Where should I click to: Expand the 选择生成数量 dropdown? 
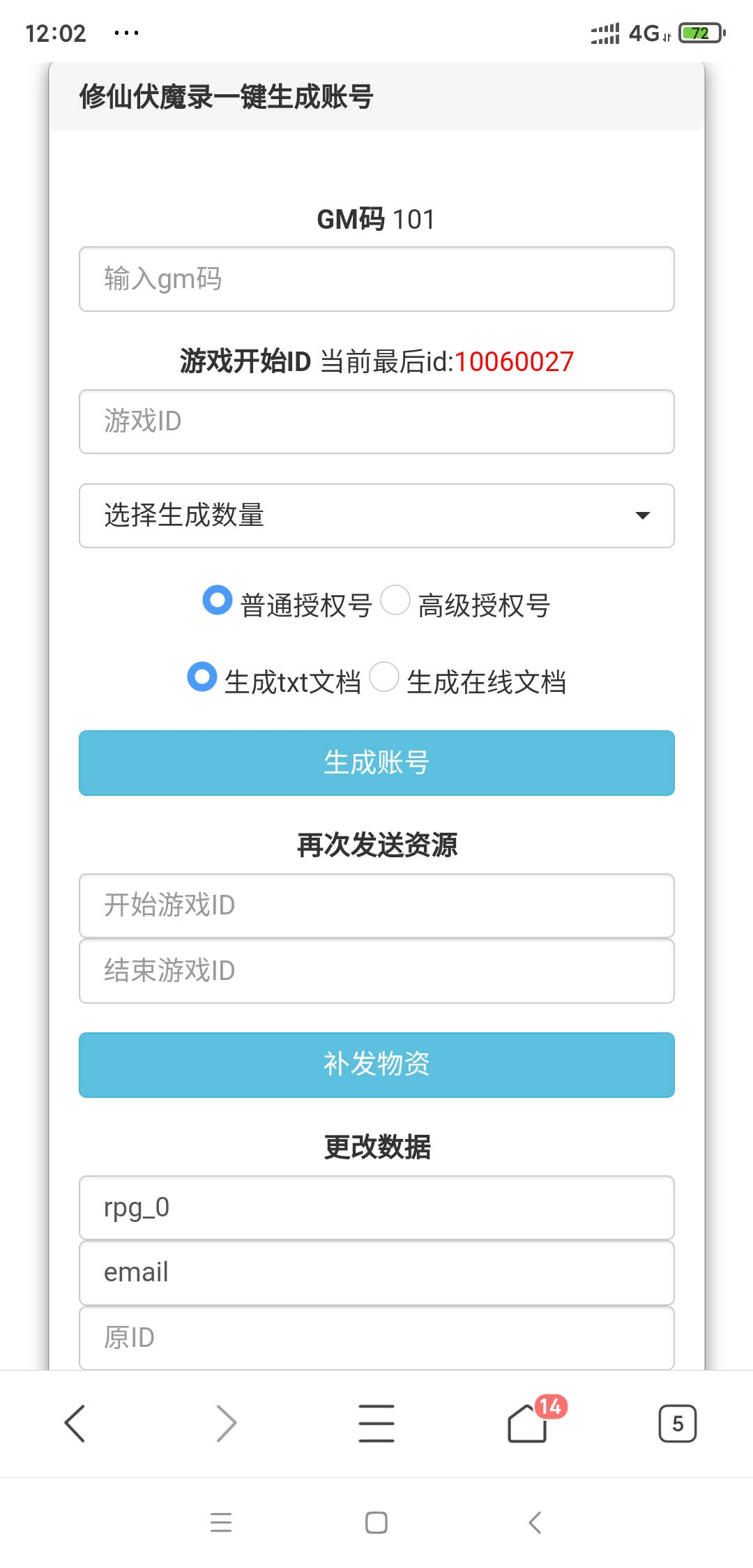point(376,515)
